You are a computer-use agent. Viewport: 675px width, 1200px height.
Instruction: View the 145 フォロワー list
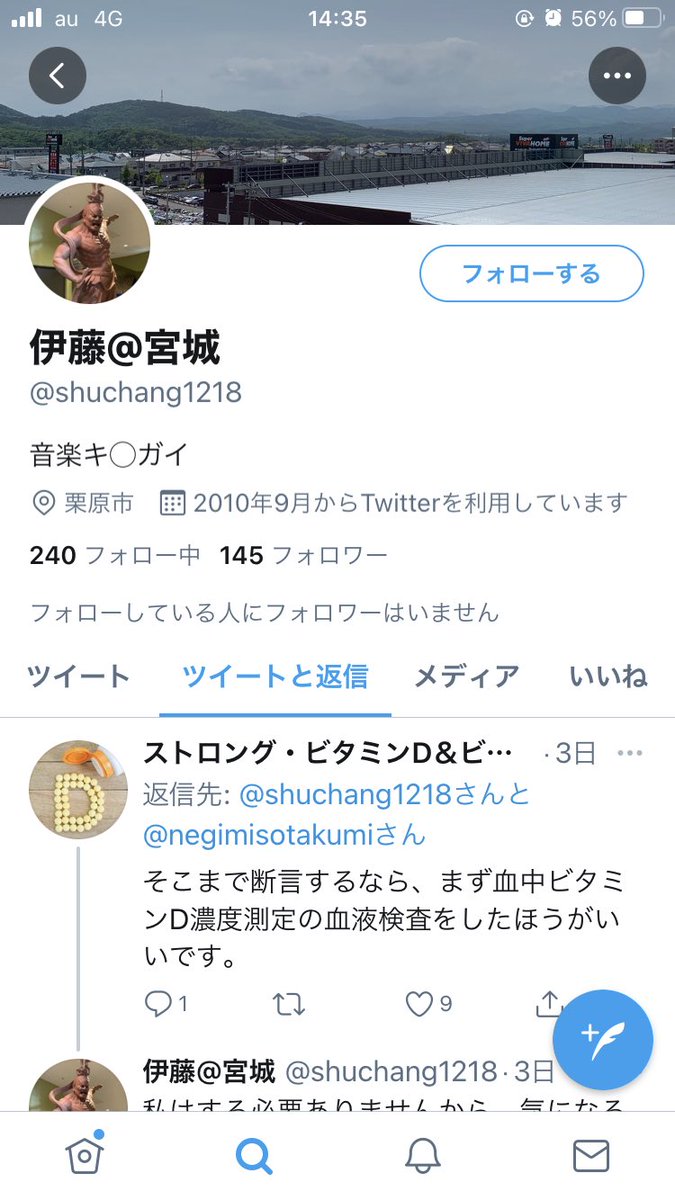tap(302, 555)
